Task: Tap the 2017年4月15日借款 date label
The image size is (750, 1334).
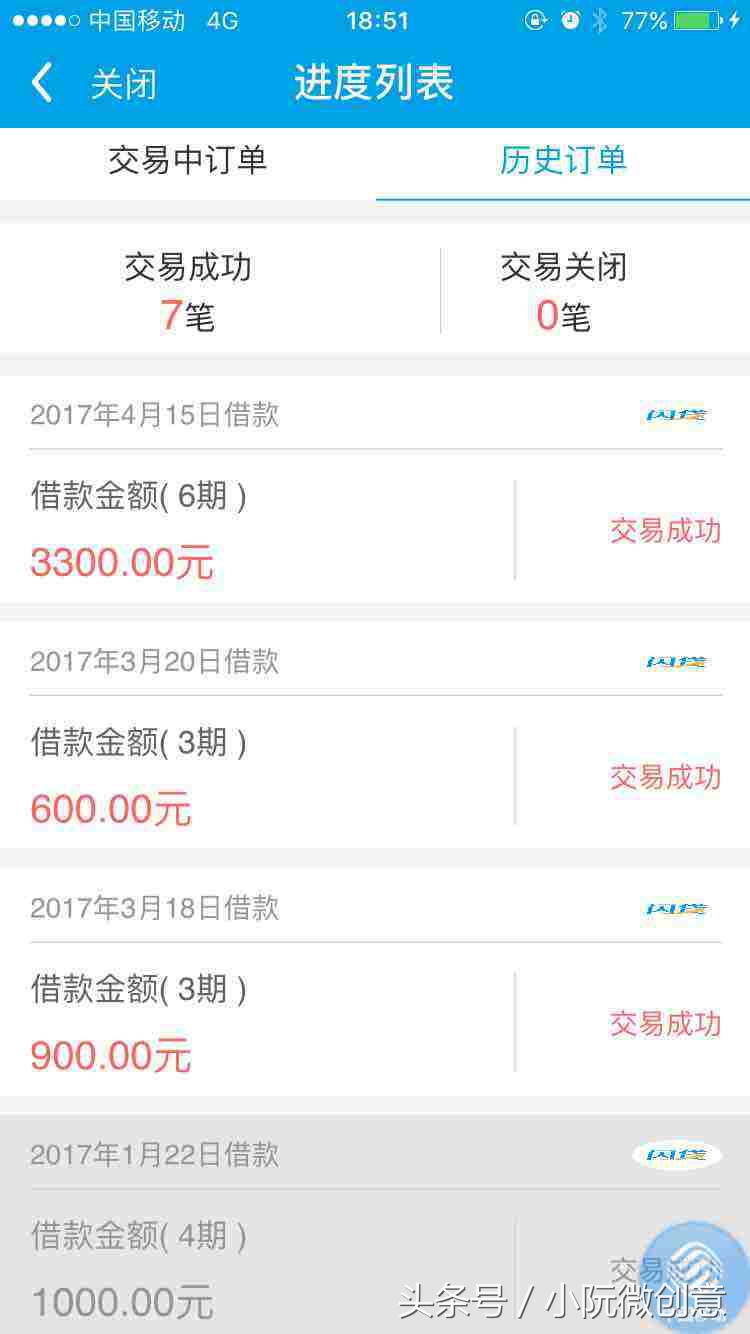Action: tap(154, 413)
